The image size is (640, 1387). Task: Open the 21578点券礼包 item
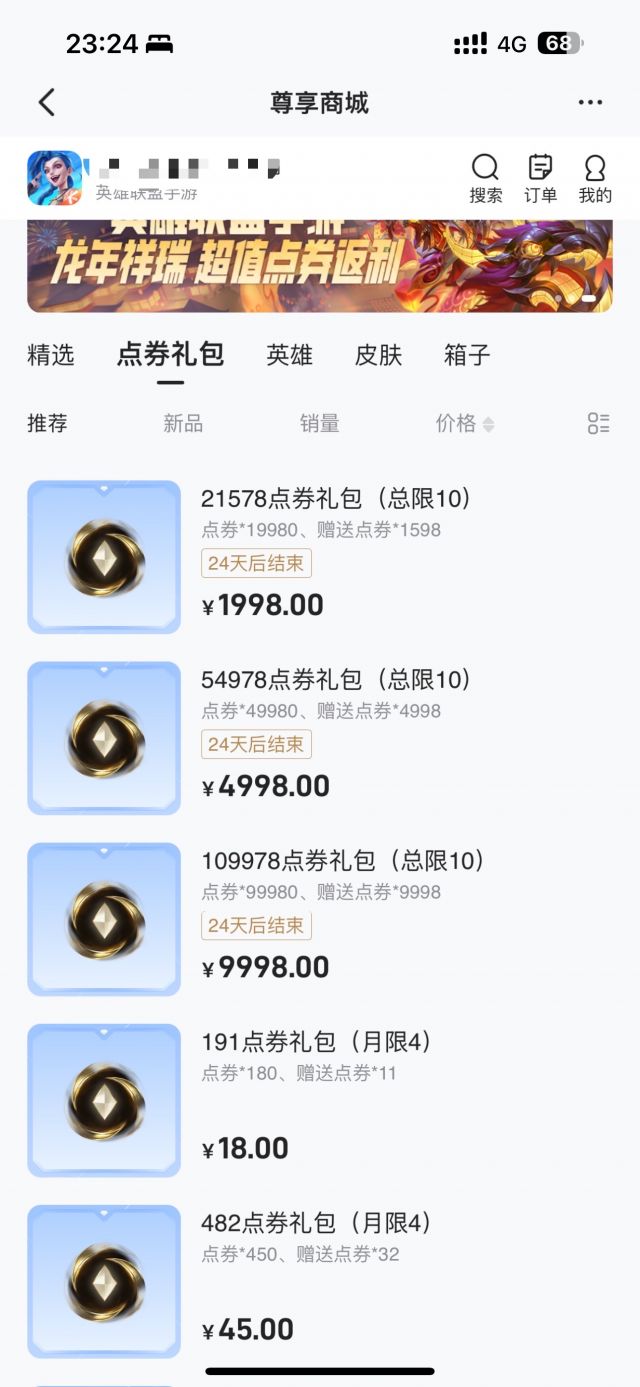coord(336,499)
